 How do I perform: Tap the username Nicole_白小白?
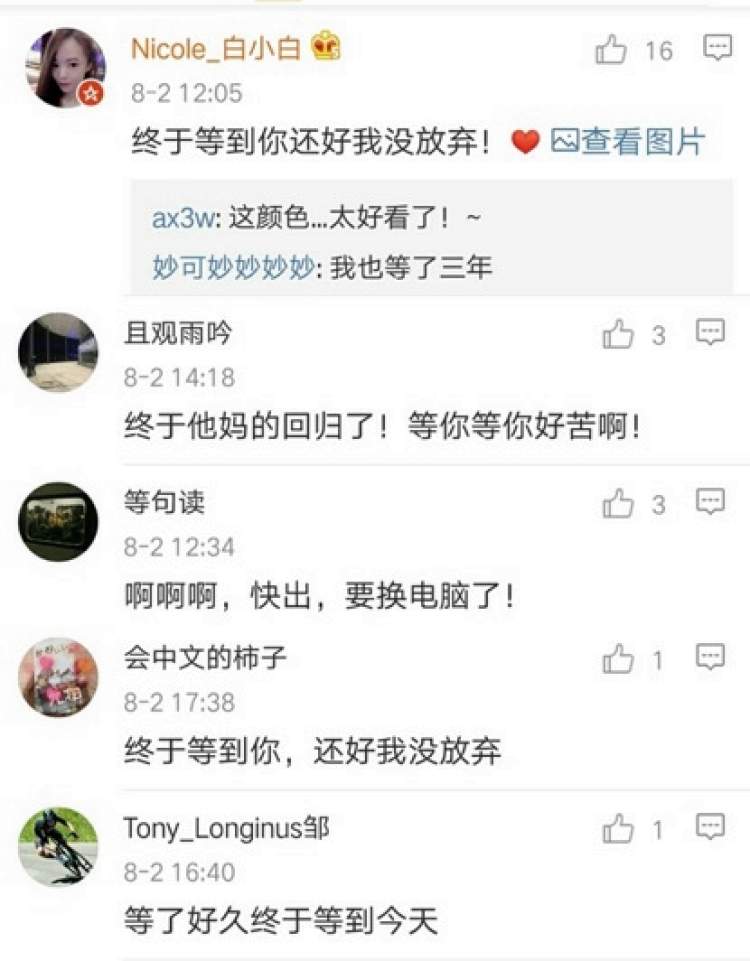point(216,48)
